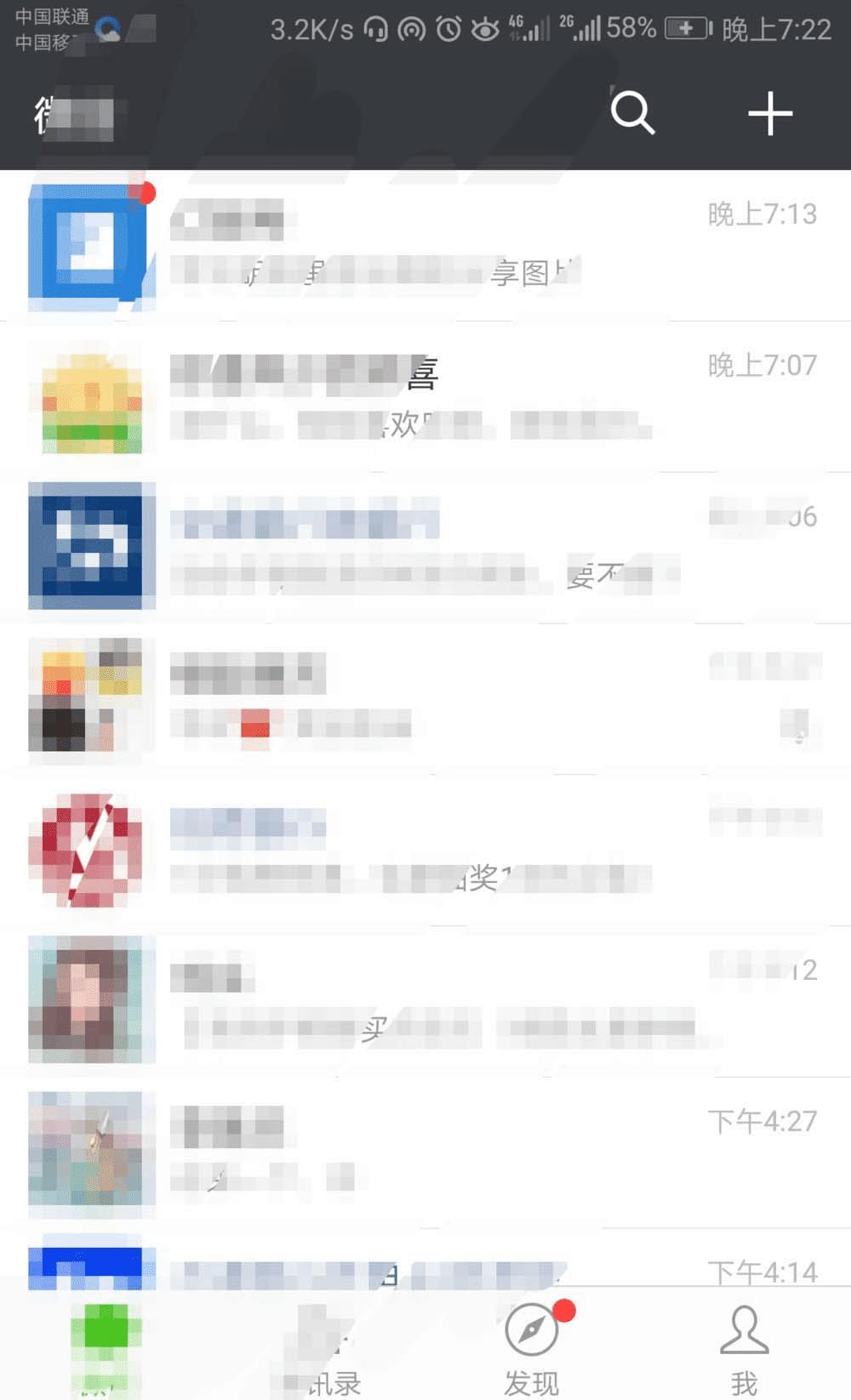The width and height of the screenshot is (851, 1400).
Task: Tap the plus icon in the top bar
Action: pos(770,113)
